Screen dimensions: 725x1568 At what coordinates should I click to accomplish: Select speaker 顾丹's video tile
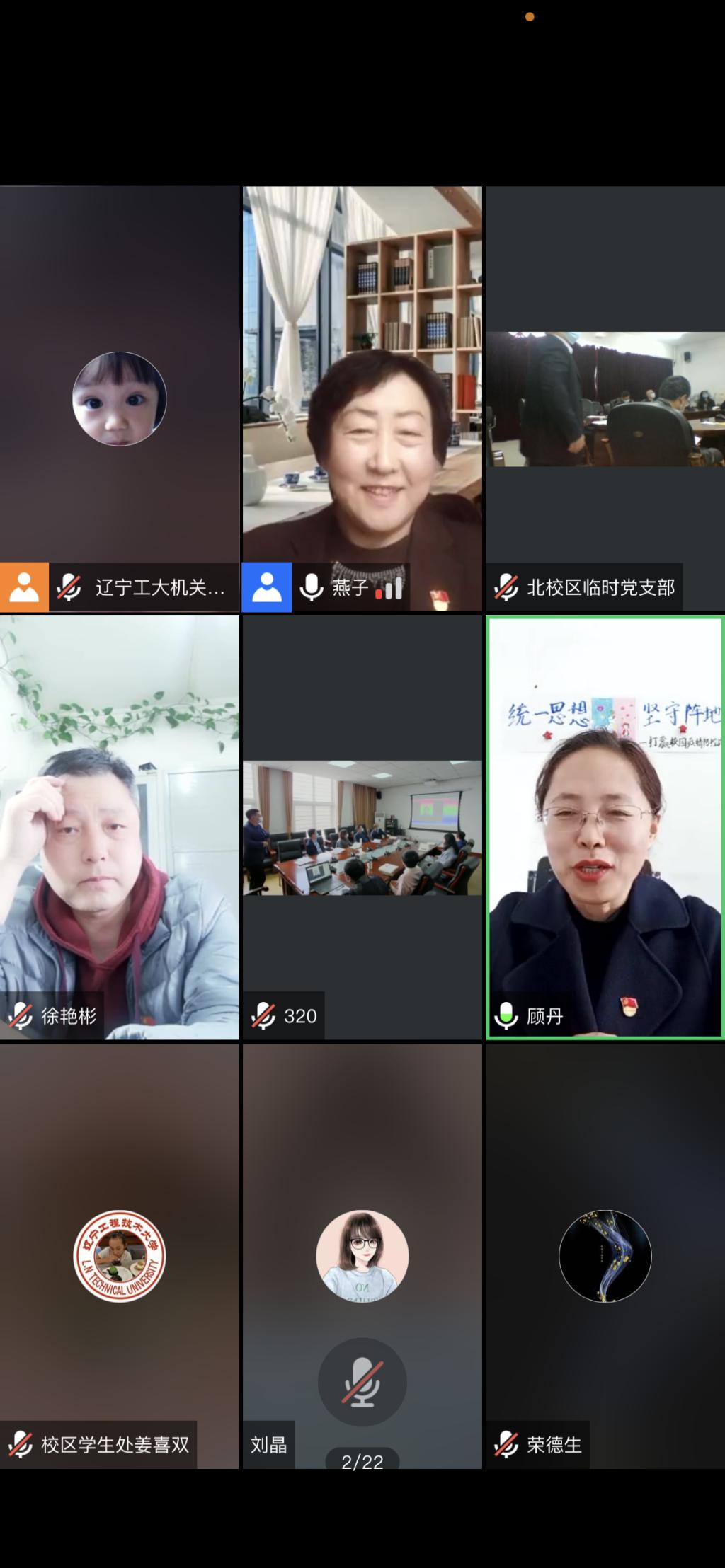(x=605, y=826)
